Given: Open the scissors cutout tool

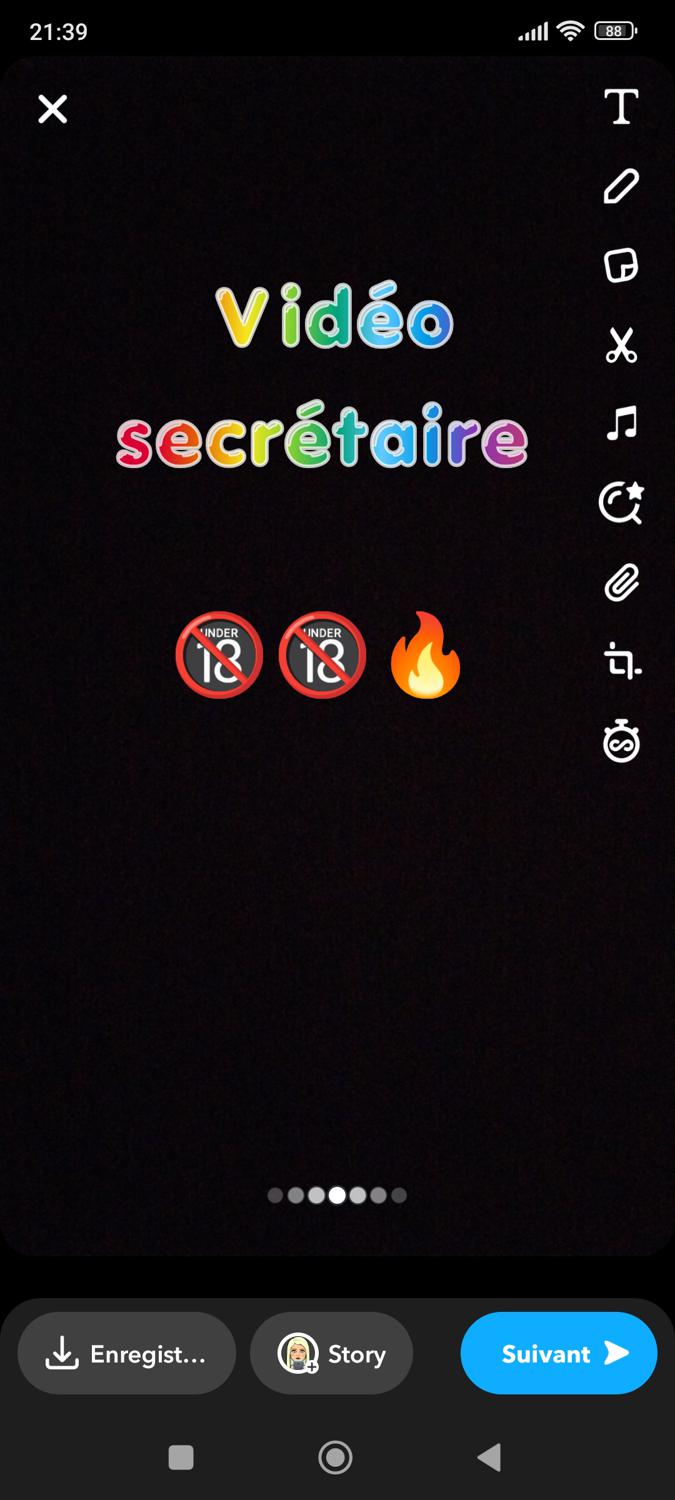Looking at the screenshot, I should coord(621,346).
